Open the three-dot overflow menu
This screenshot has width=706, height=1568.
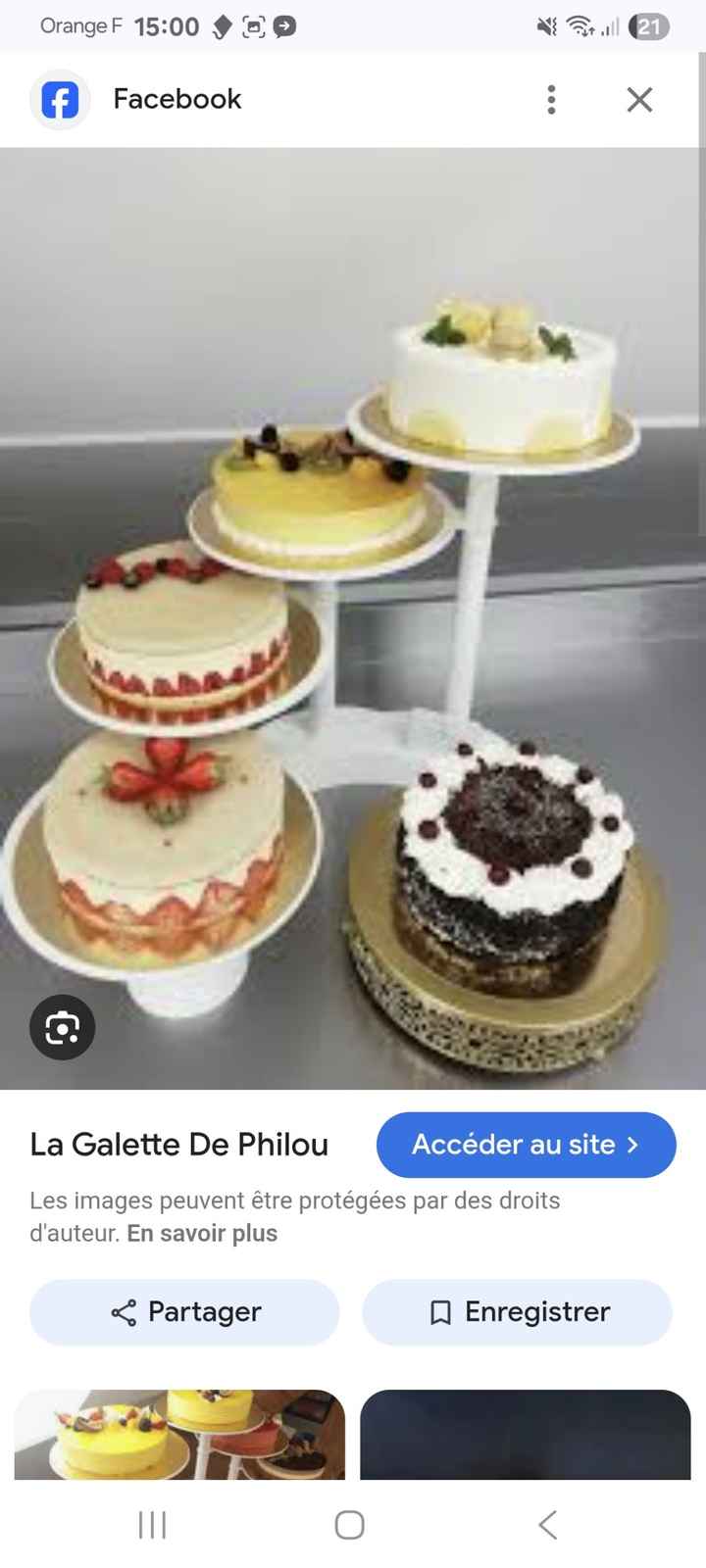click(551, 98)
